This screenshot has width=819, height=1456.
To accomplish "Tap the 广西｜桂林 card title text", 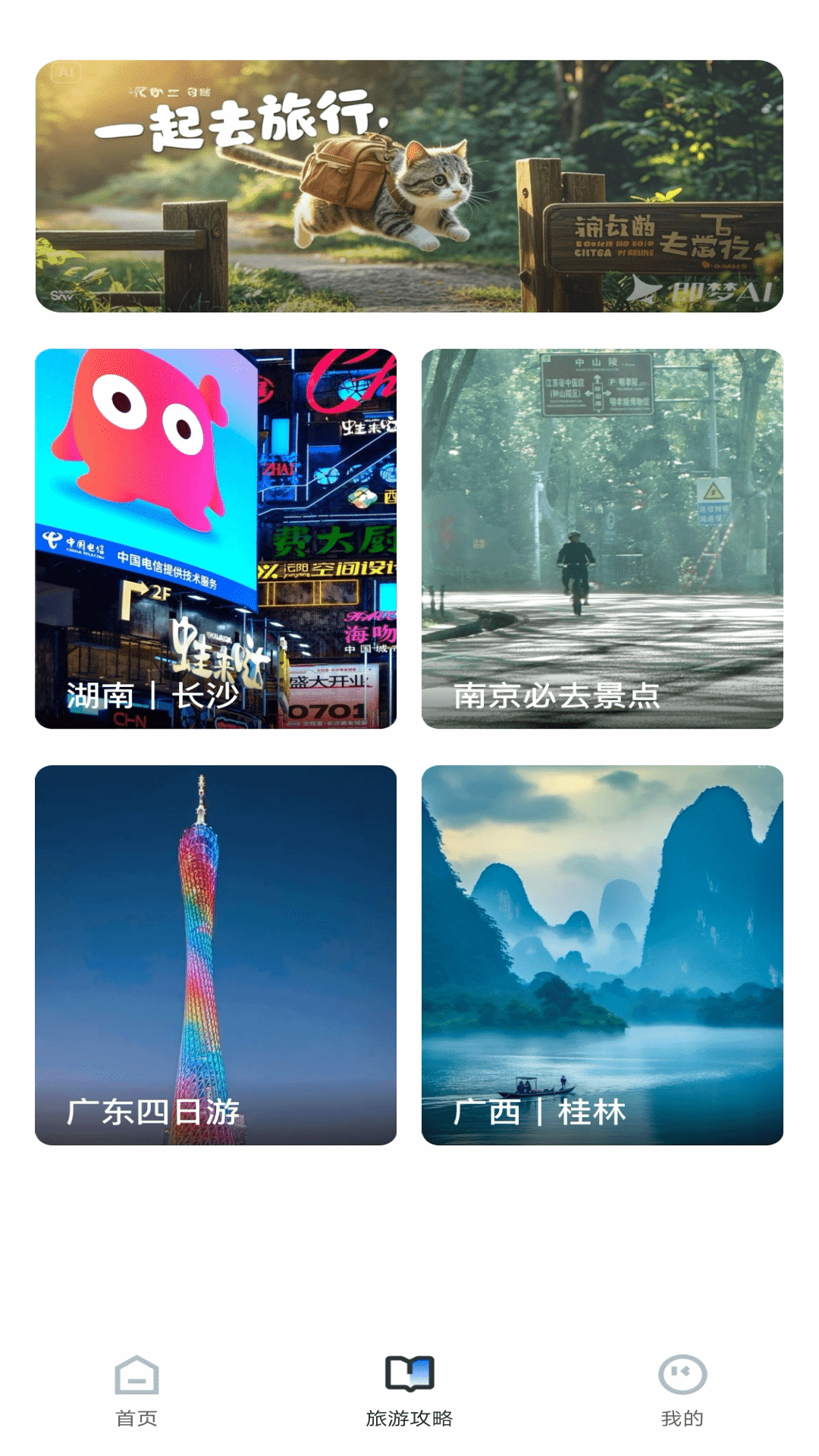I will click(x=540, y=1112).
